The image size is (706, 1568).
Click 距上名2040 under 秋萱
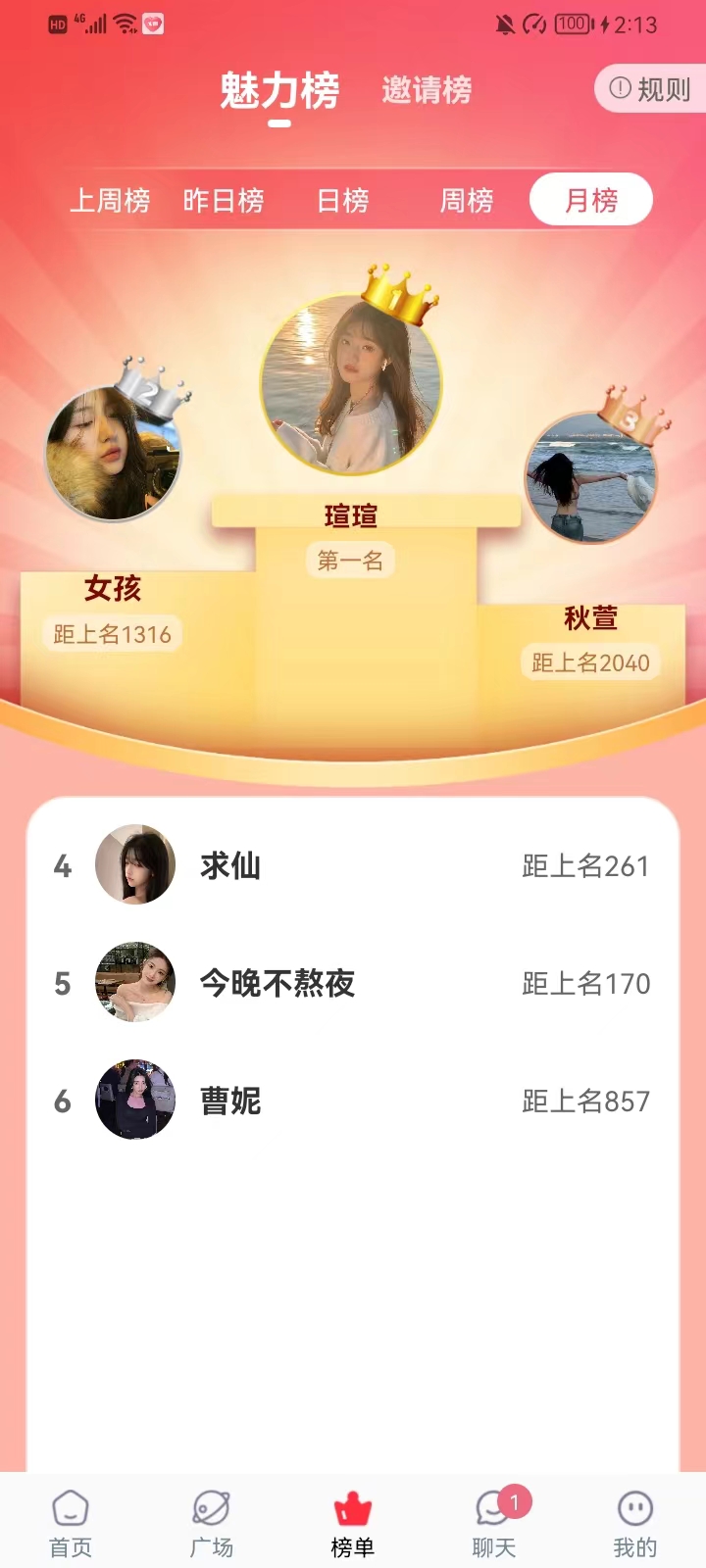coord(588,662)
